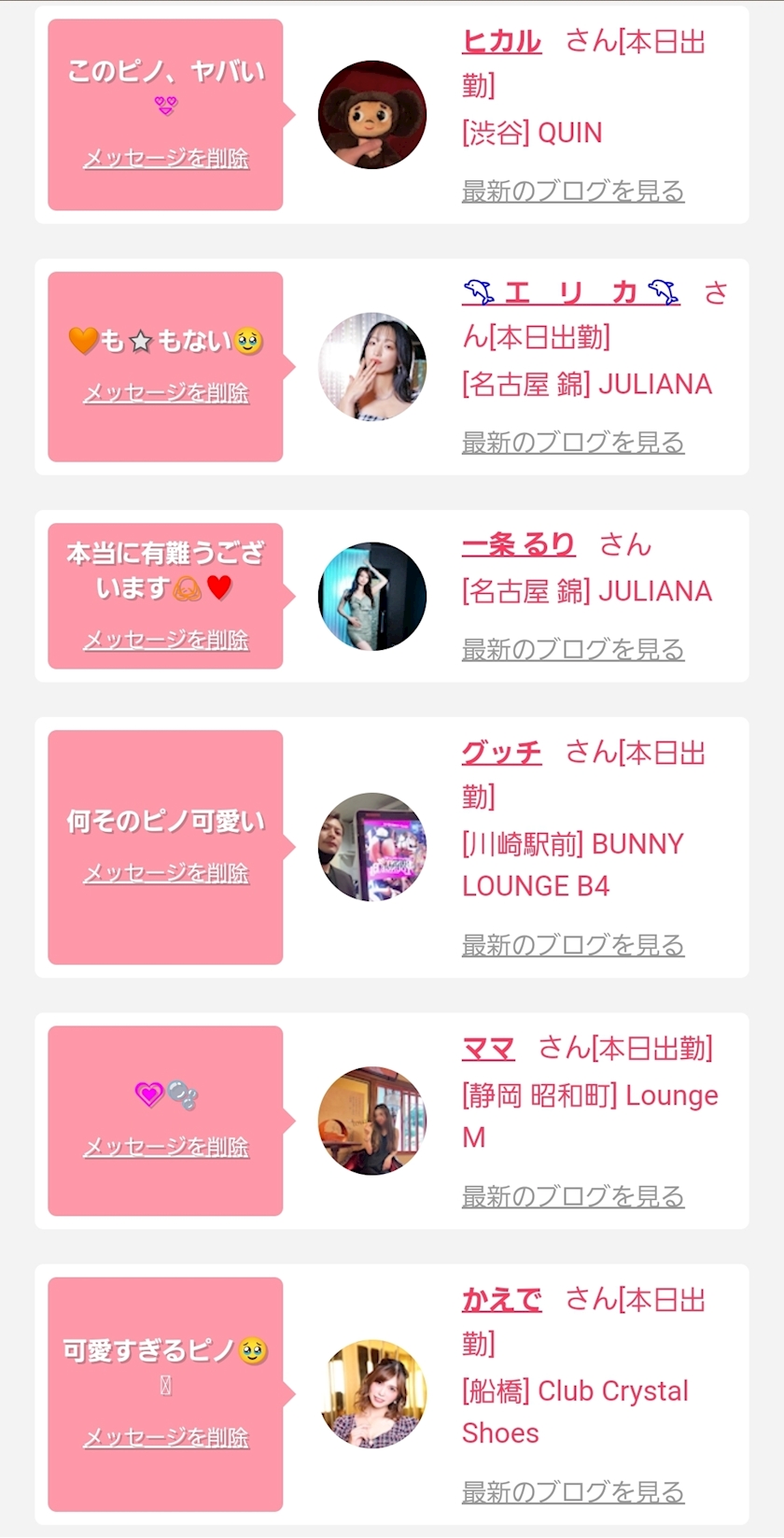Delete the message sent to エリカ
The image size is (784, 1538).
click(x=166, y=393)
